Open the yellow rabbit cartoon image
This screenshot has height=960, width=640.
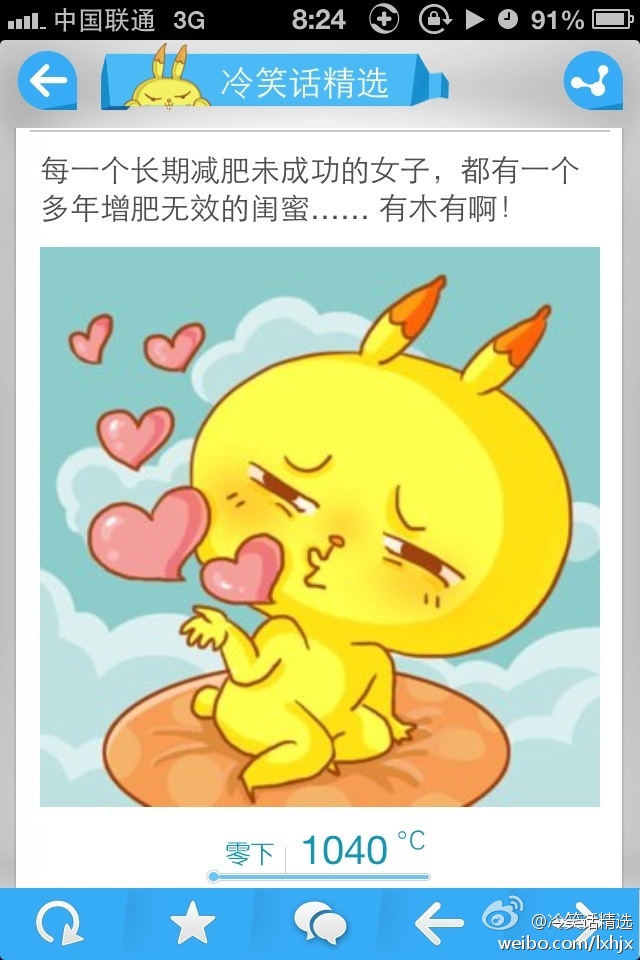coord(320,527)
